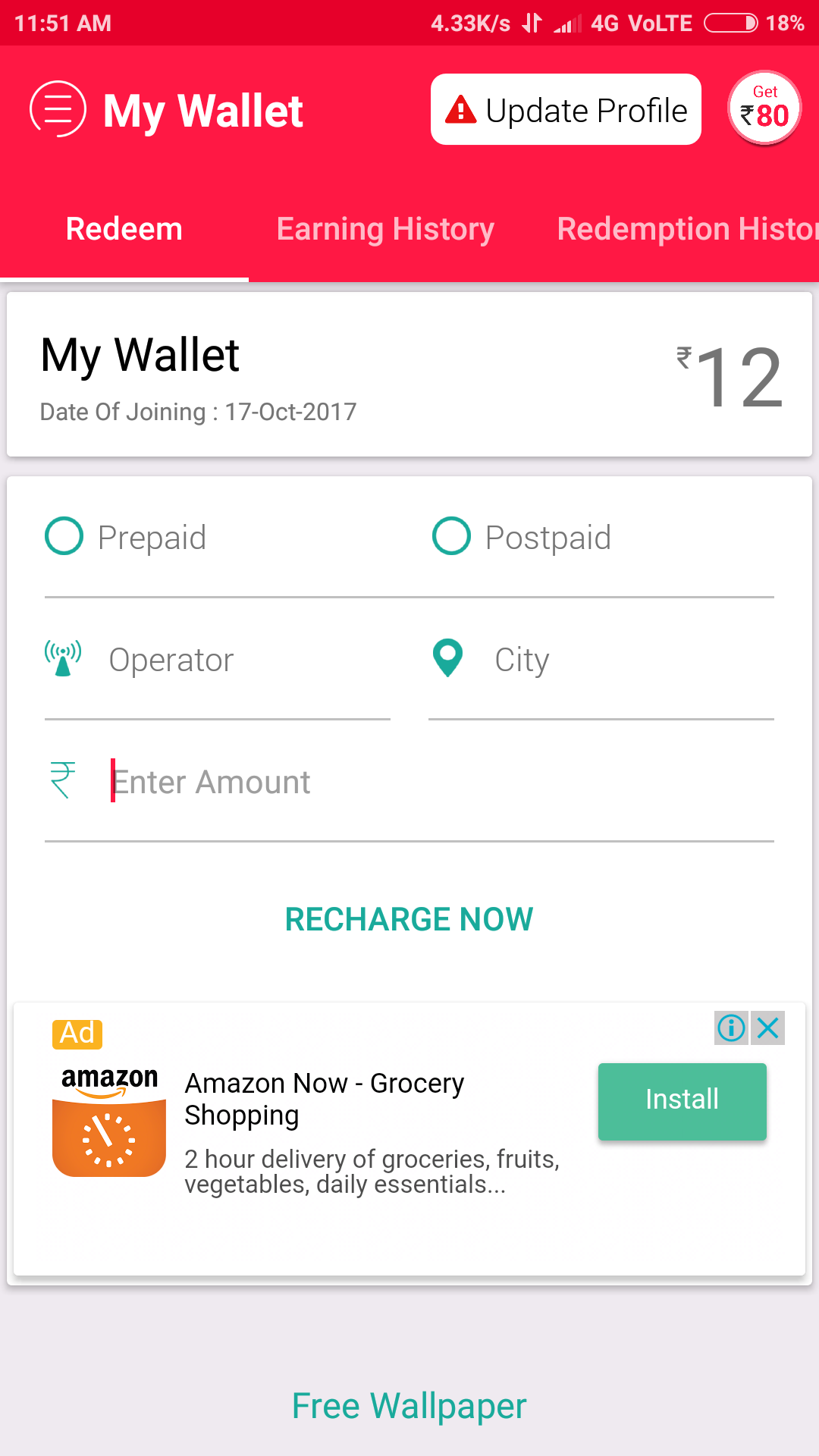Screen dimensions: 819x1456
Task: Open the Get ₹80 offer badge
Action: [764, 108]
